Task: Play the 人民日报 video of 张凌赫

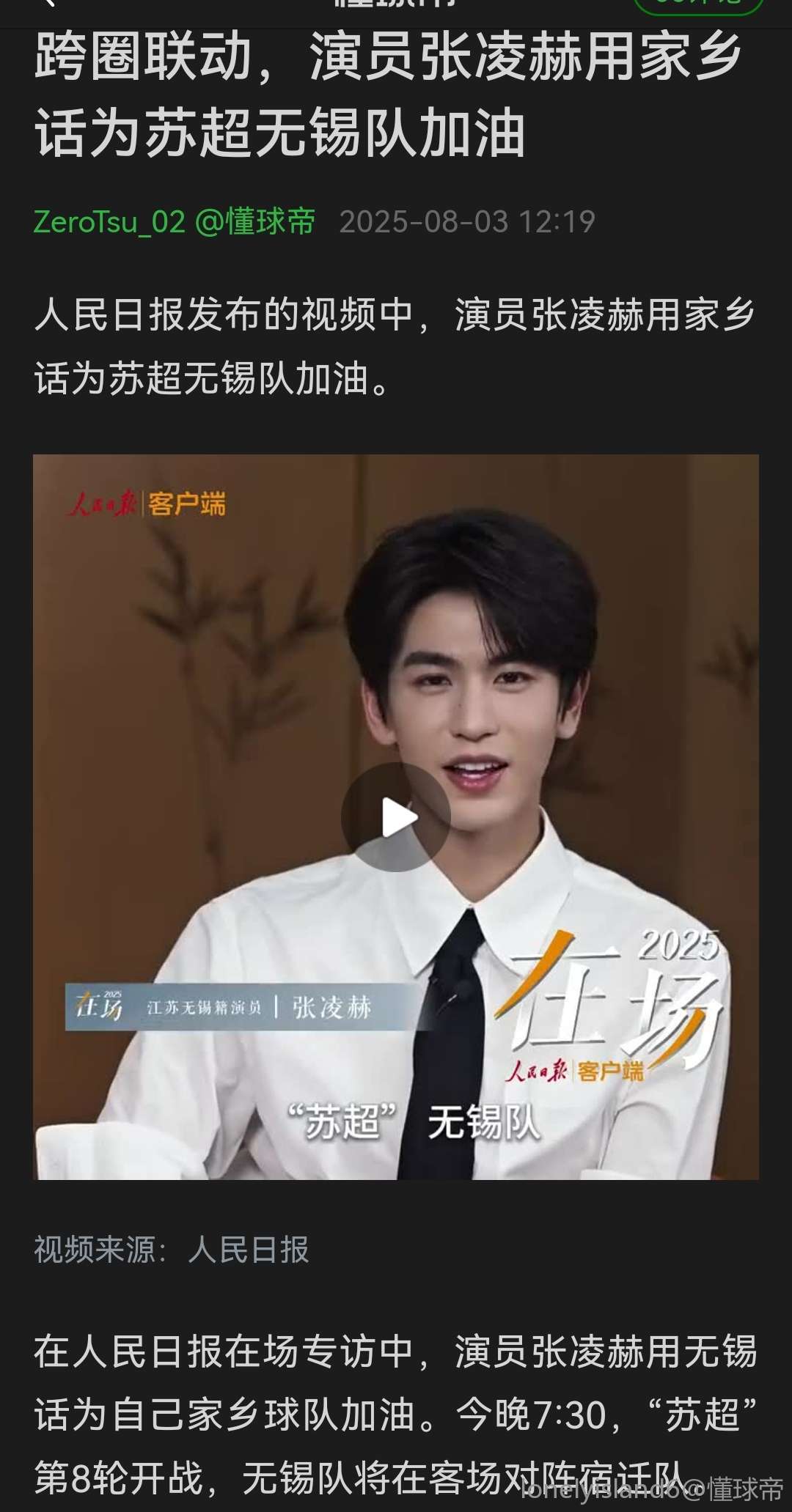Action: click(x=396, y=817)
